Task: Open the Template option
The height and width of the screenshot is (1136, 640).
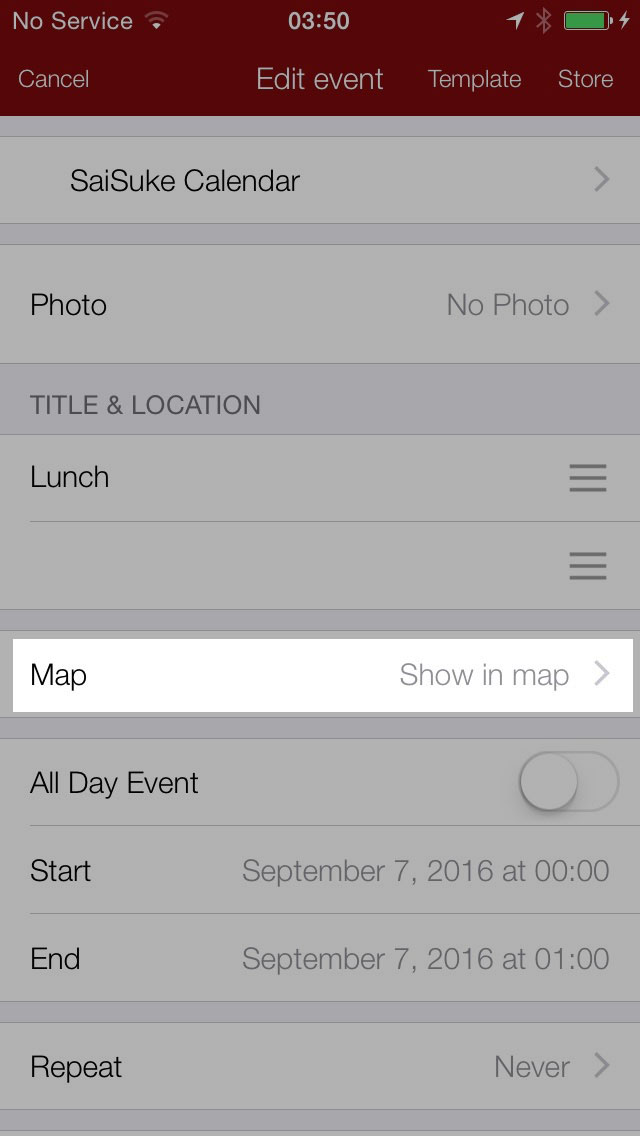Action: 474,79
